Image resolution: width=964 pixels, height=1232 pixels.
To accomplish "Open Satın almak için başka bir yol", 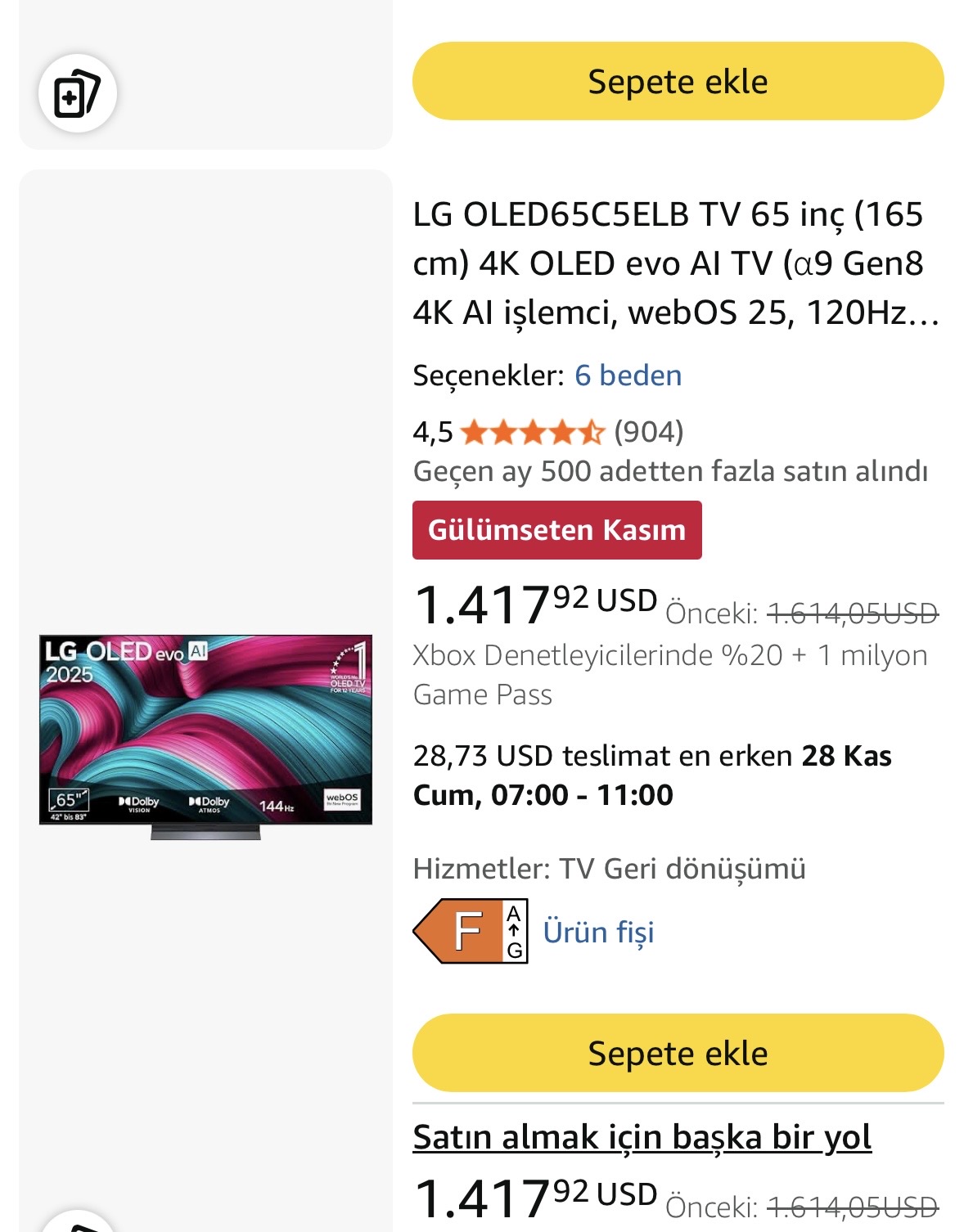I will pos(642,1137).
